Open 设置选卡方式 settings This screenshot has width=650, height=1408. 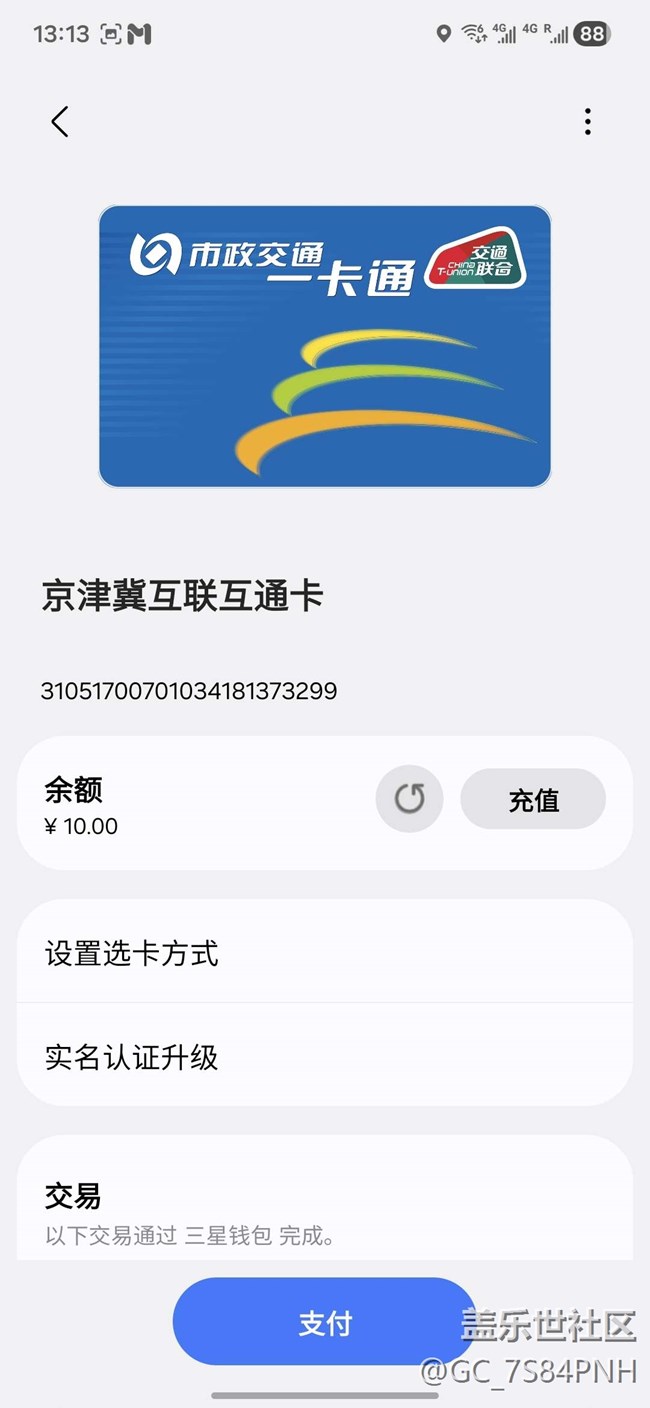tap(325, 953)
